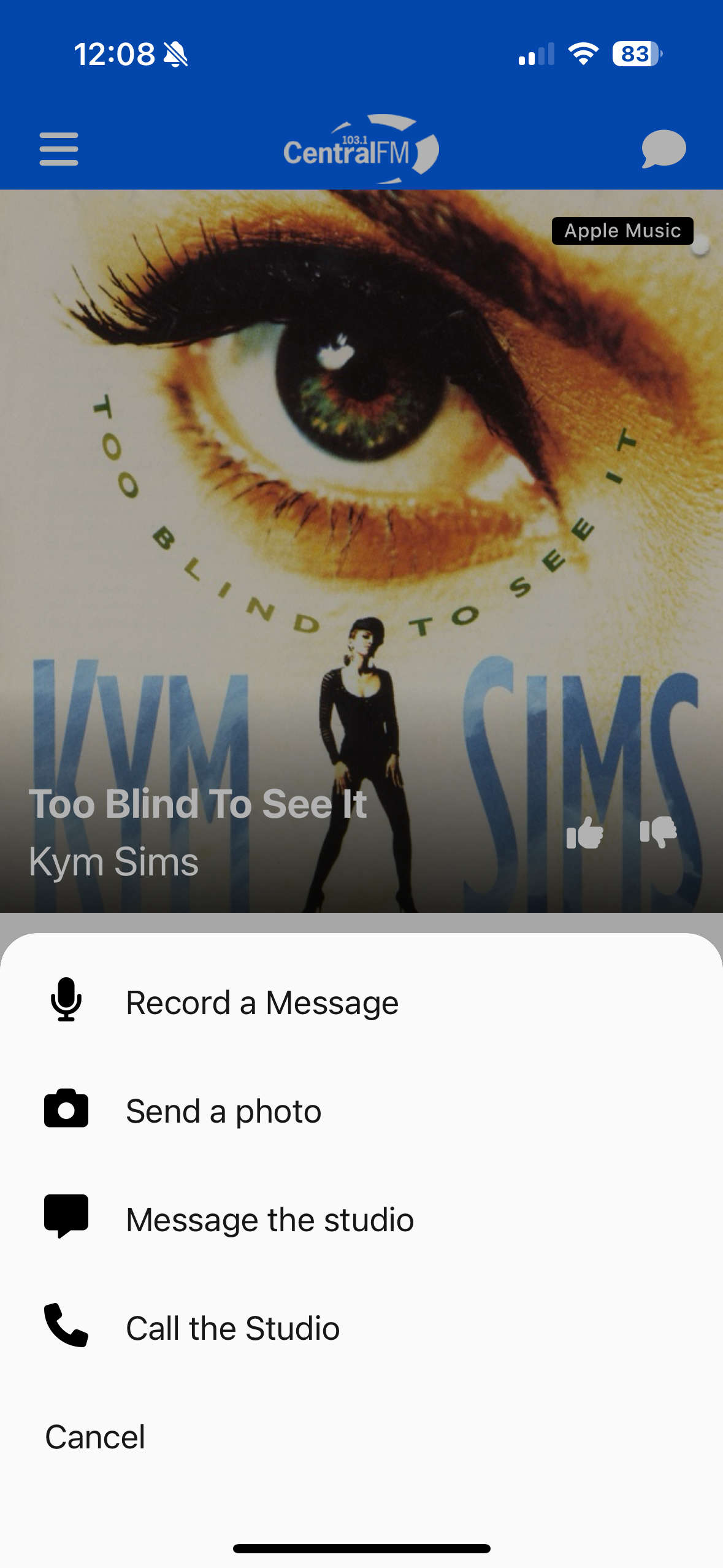Give thumbs up to Too Blind To See It

[x=584, y=833]
